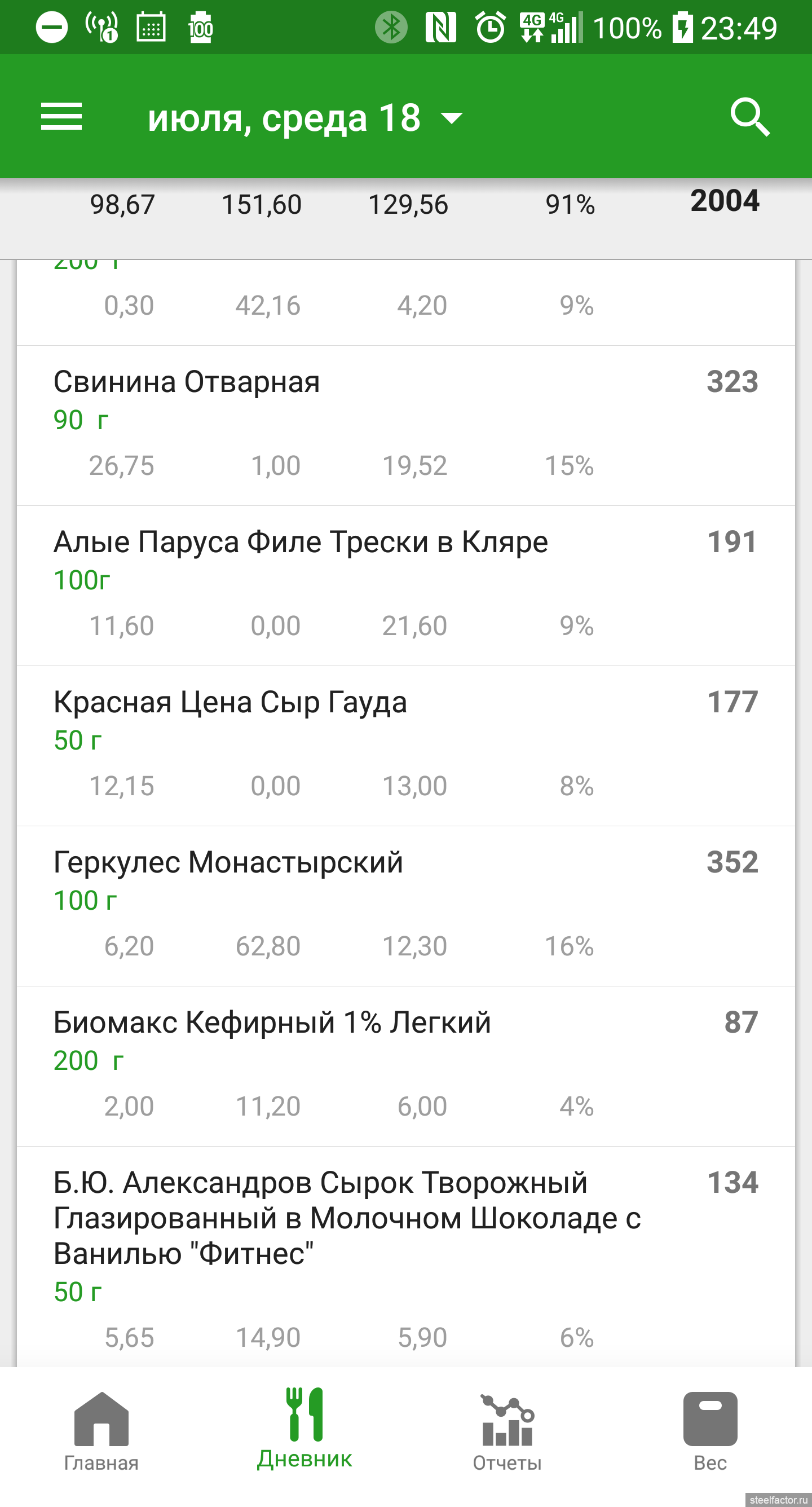Open the Свинина Отварная entry

point(406,425)
